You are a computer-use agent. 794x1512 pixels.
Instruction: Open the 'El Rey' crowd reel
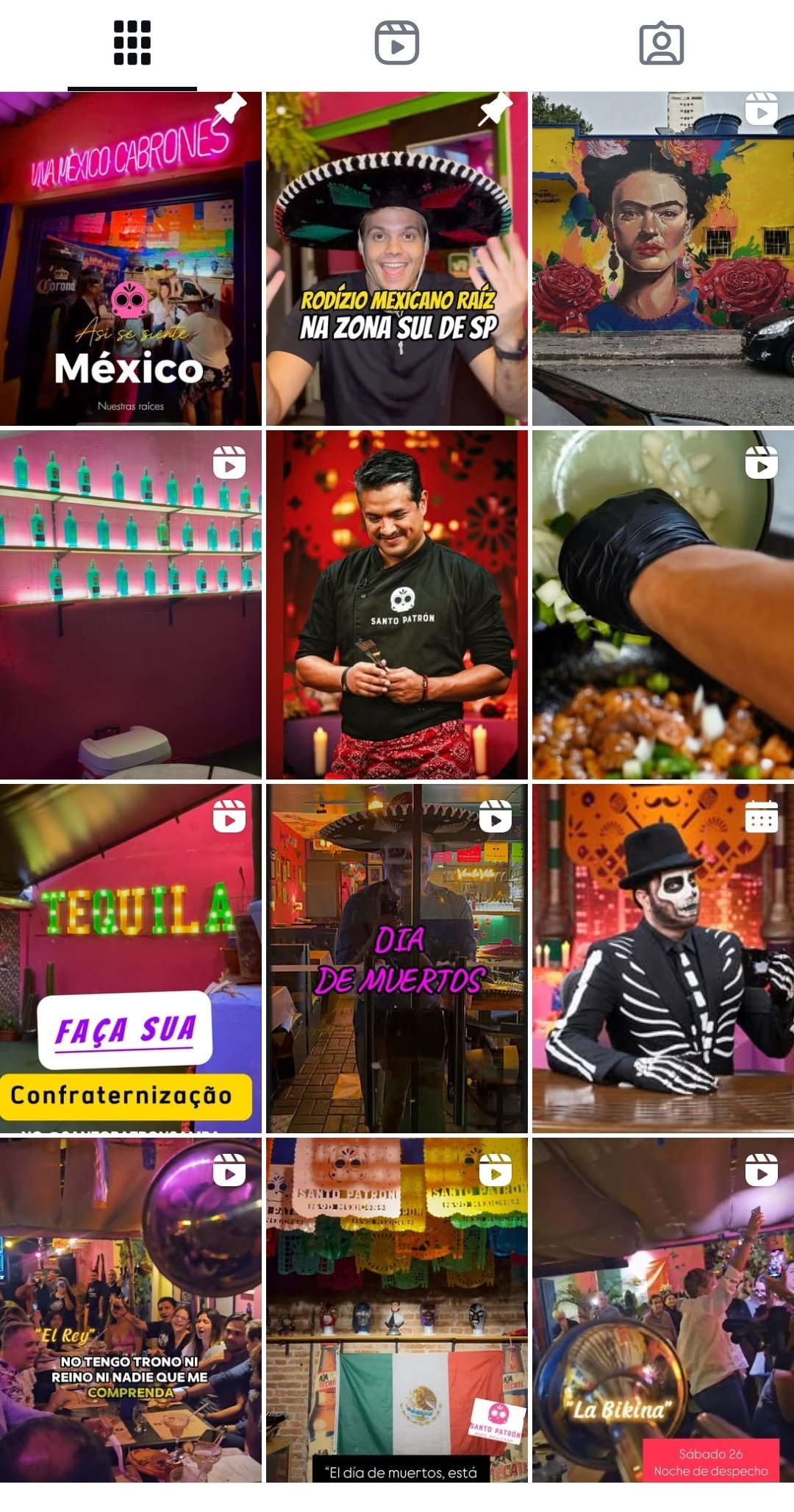(x=131, y=1310)
